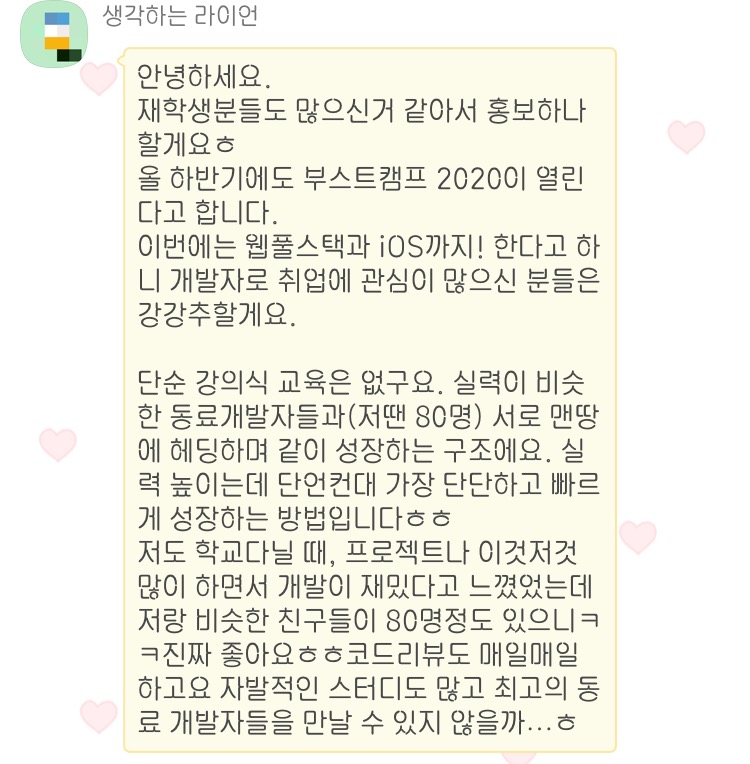Click the heart icon at the bottom right corner
Image resolution: width=750 pixels, height=764 pixels.
[638, 536]
